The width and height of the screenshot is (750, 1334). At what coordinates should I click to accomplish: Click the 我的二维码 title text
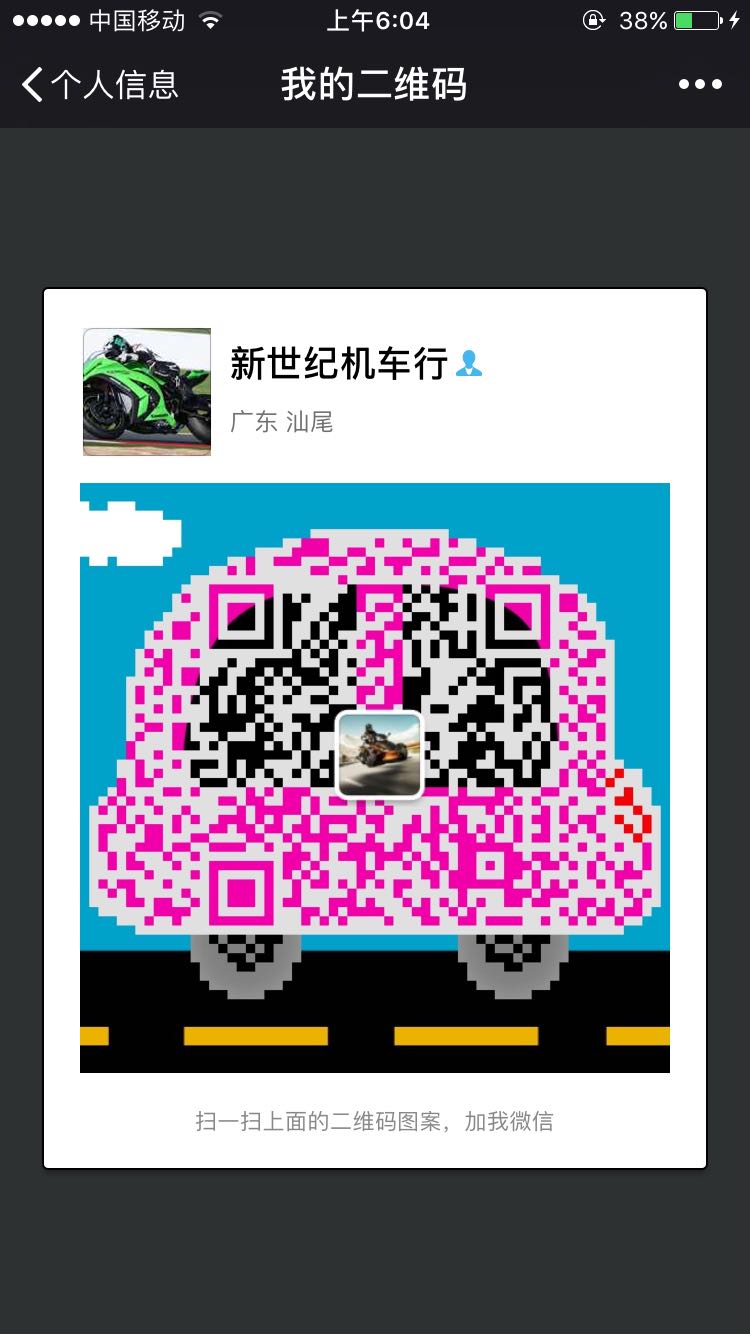pos(375,85)
